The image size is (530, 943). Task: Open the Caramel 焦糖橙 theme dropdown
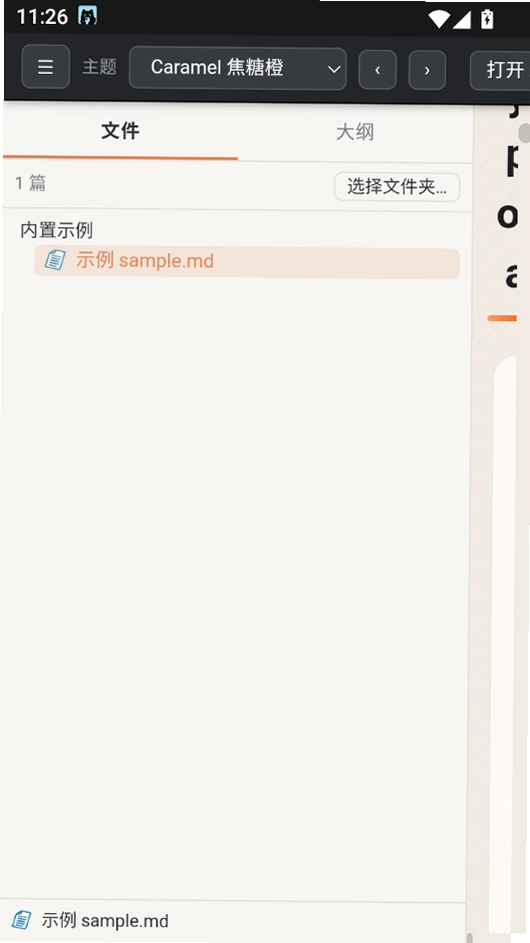(238, 69)
